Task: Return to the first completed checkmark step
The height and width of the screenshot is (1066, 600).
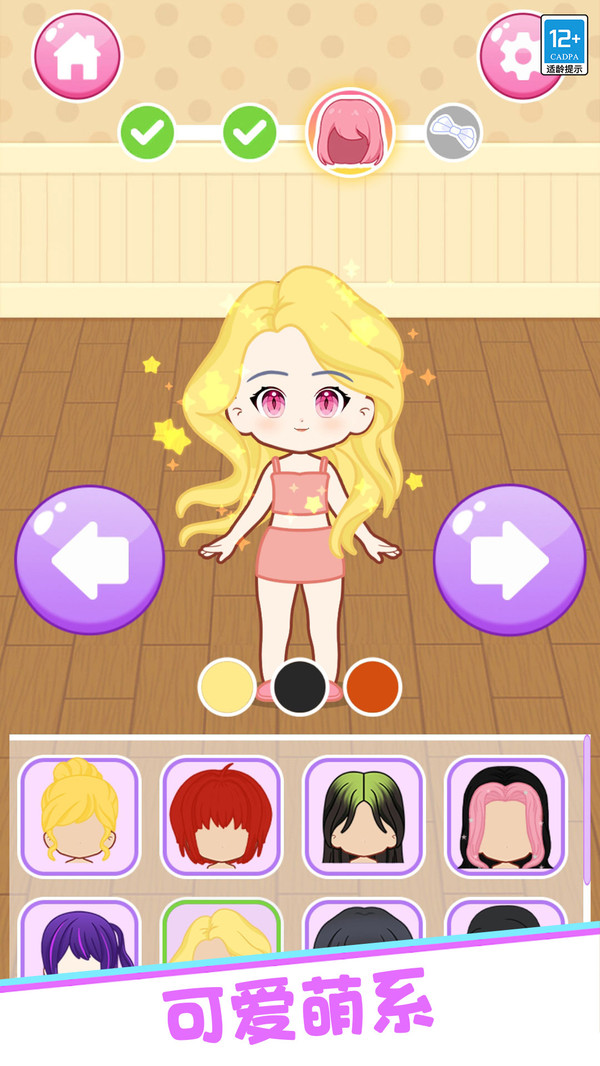Action: pos(147,132)
